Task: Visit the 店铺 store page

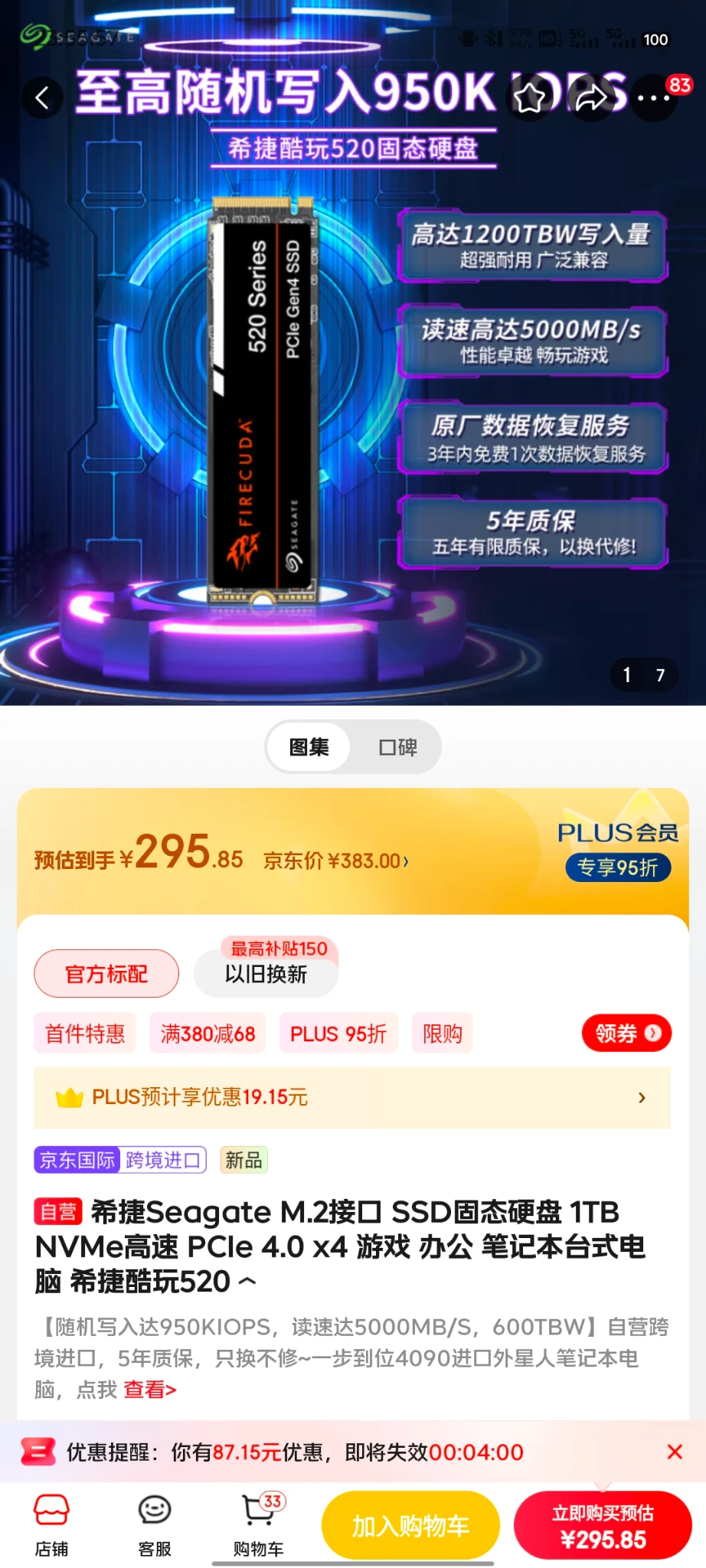Action: (x=51, y=1525)
